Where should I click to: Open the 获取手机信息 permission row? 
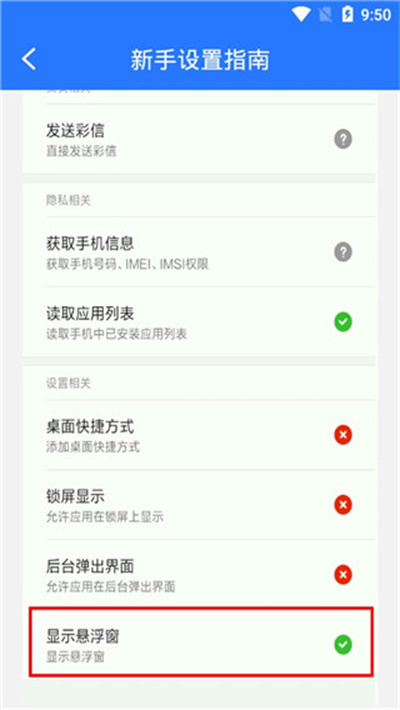pos(199,252)
